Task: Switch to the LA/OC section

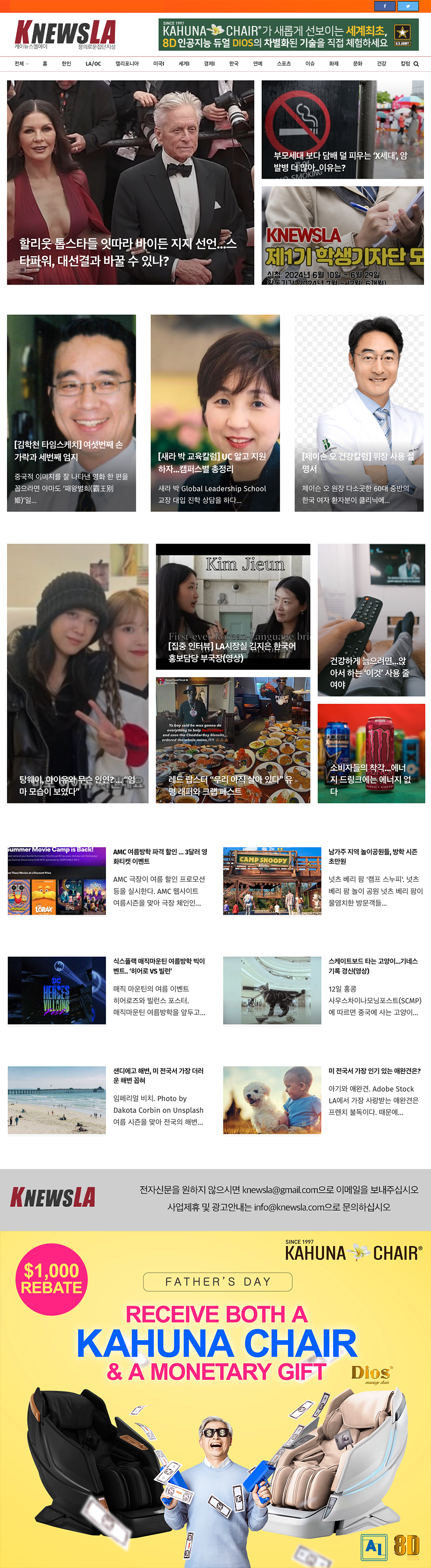Action: tap(93, 64)
